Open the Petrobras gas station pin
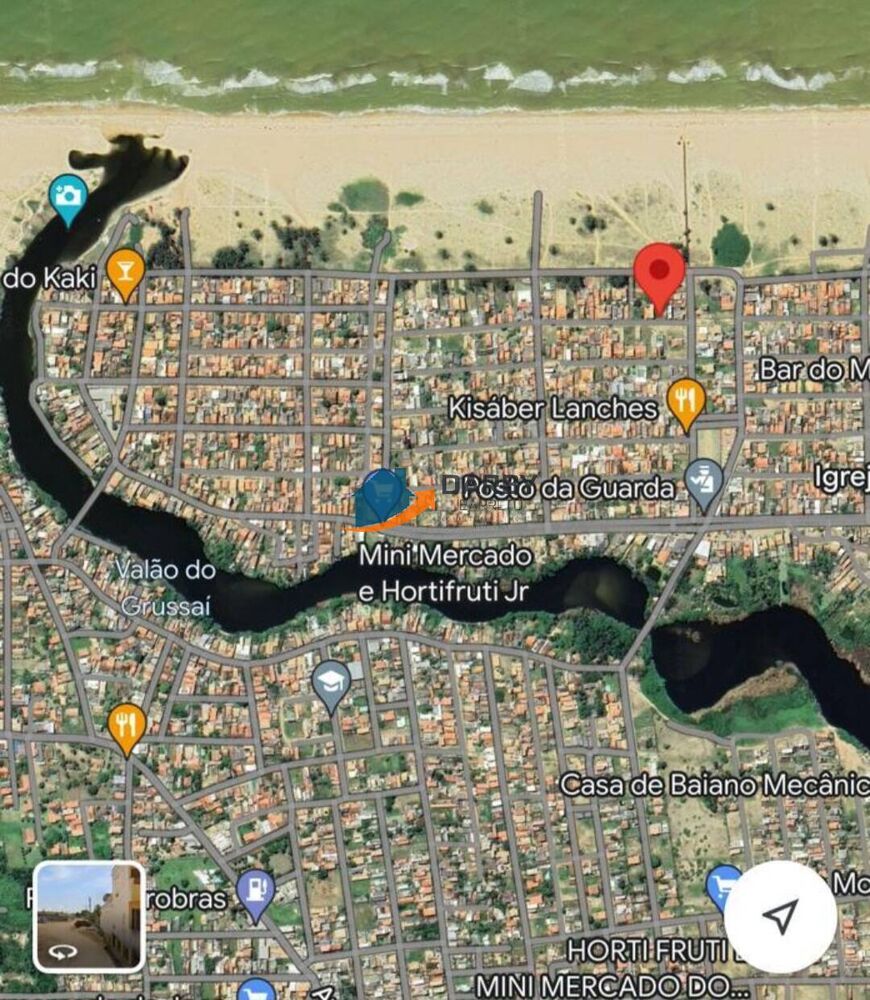870x1000 pixels. (257, 892)
